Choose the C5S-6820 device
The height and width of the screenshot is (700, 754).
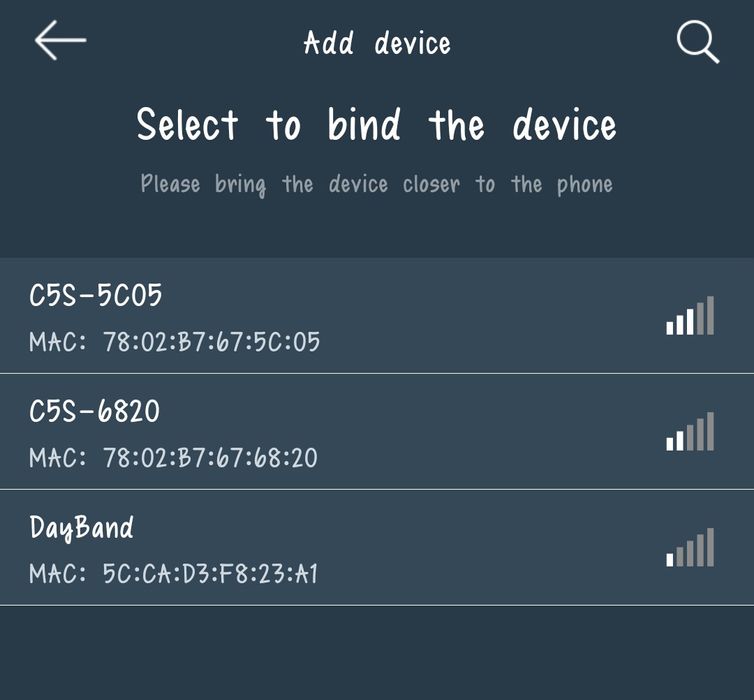(376, 432)
